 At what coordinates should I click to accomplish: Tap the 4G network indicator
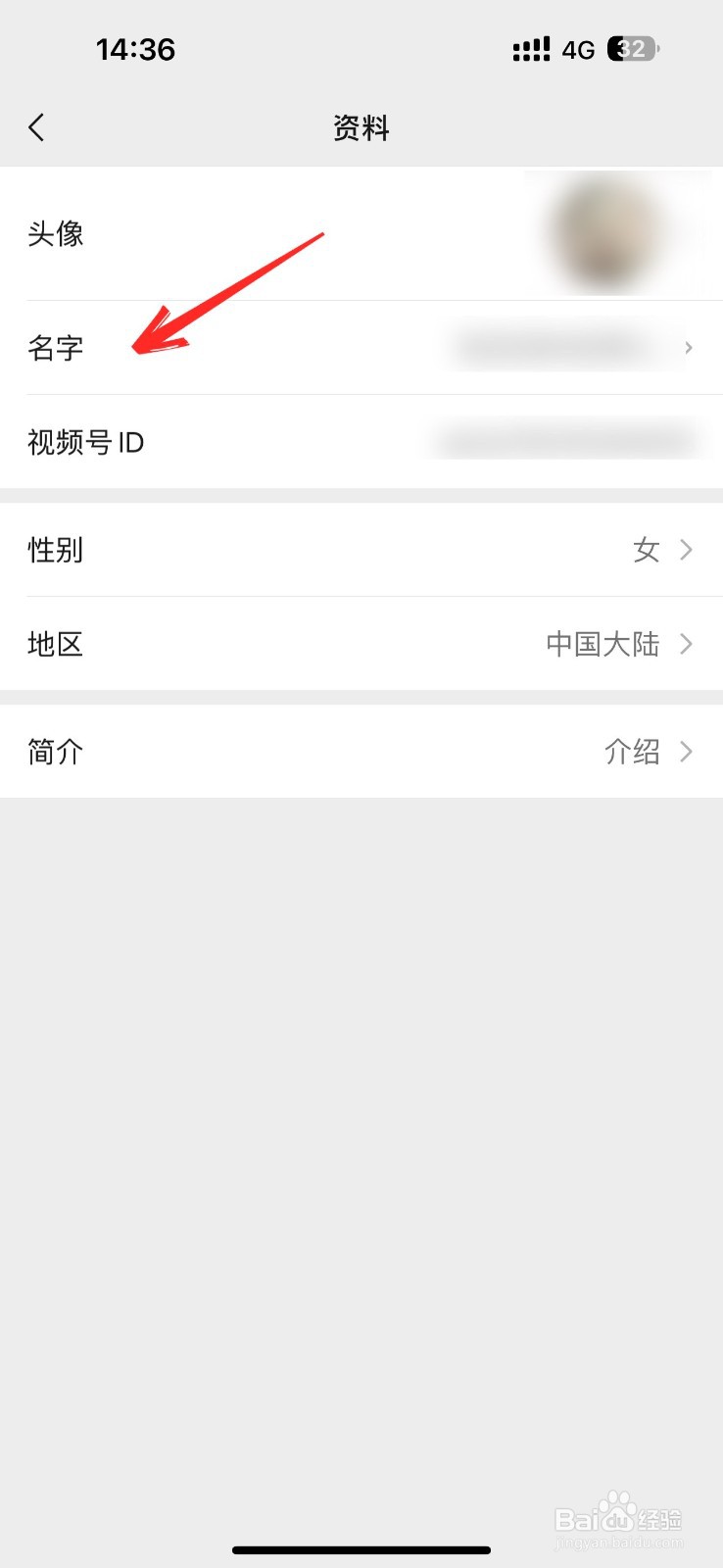(x=576, y=49)
